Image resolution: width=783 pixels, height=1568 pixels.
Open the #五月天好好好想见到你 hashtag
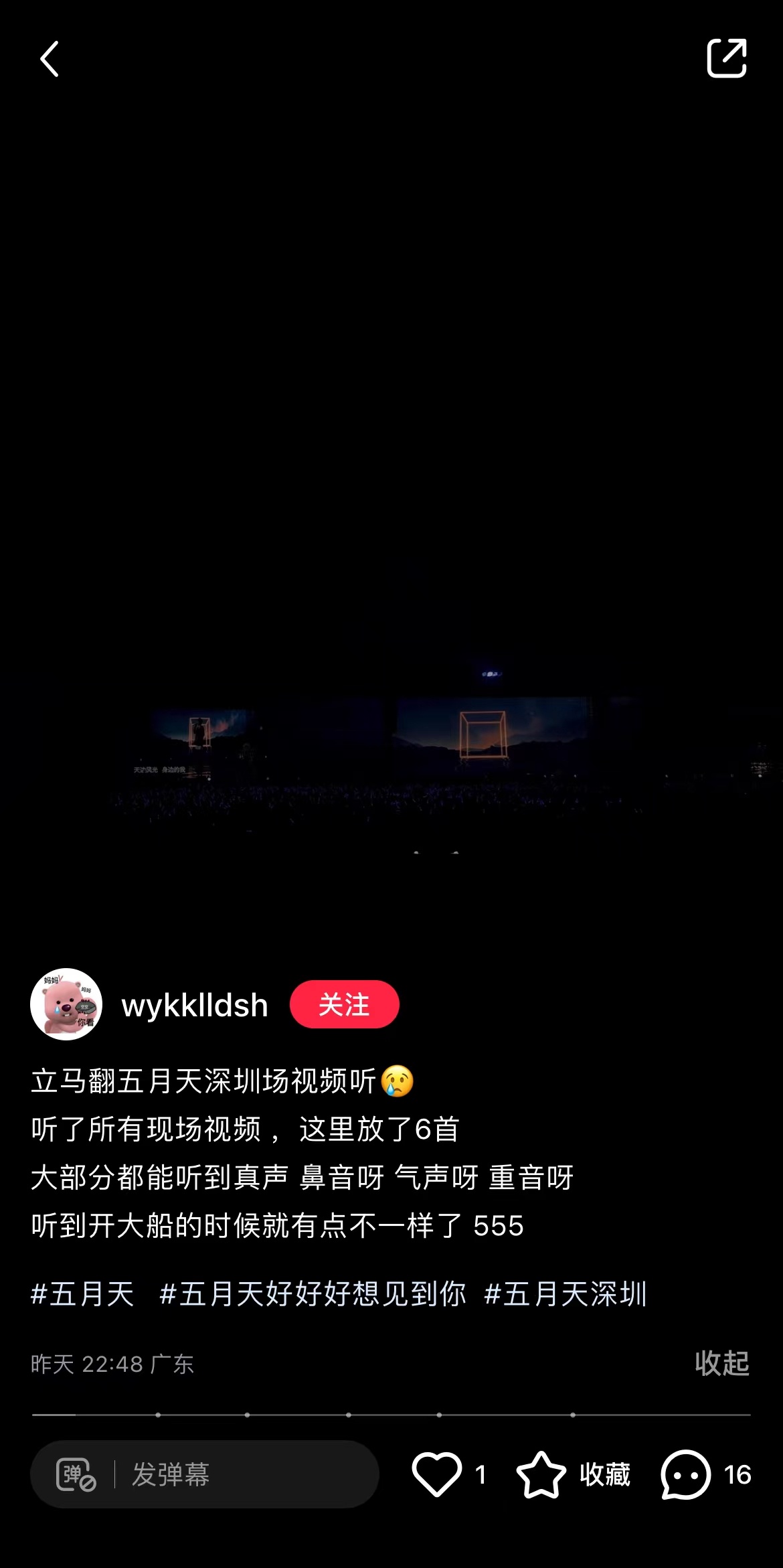[313, 1293]
